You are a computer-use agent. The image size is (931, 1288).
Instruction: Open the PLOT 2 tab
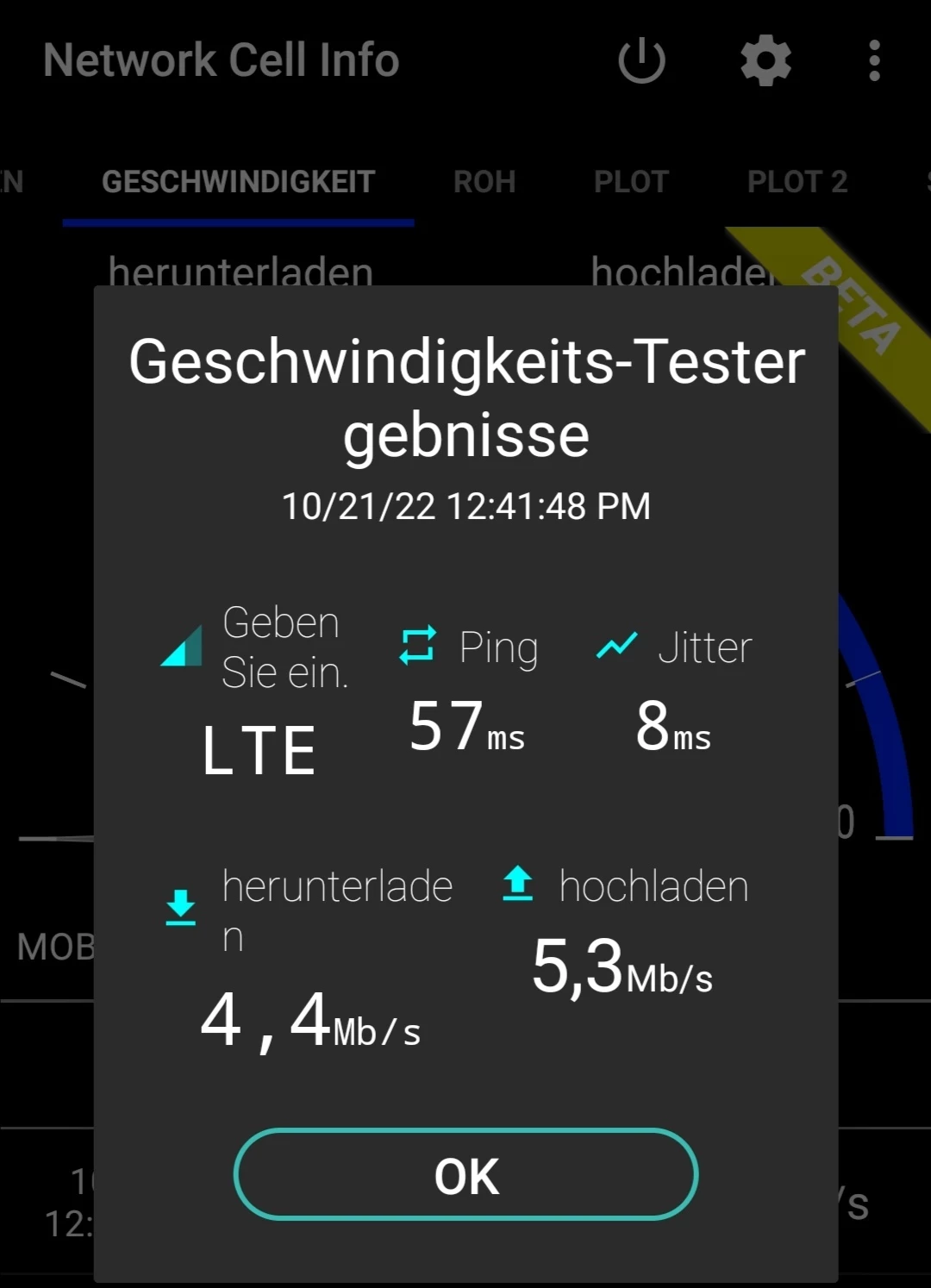[797, 182]
